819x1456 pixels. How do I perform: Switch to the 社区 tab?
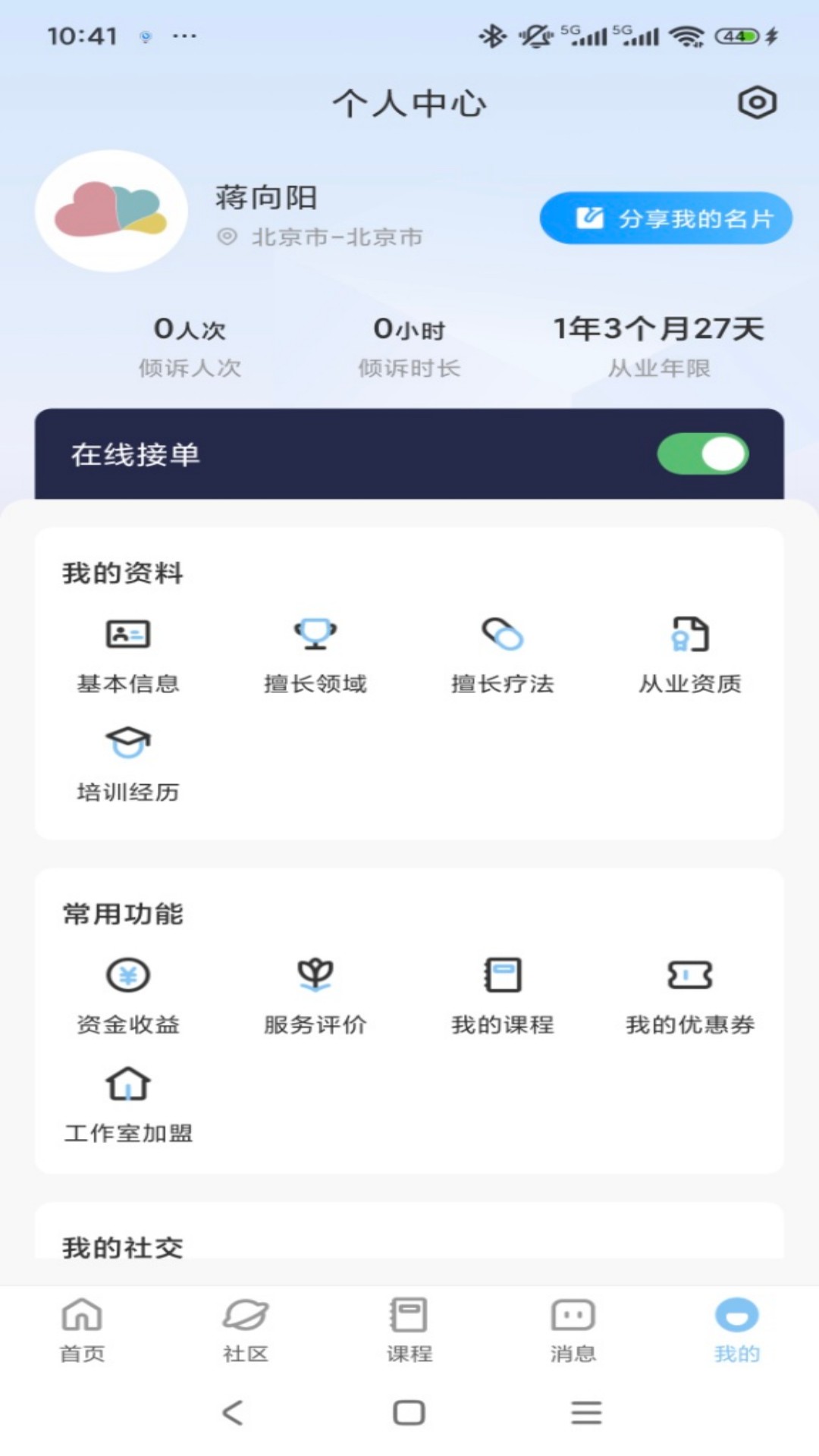tap(246, 1329)
